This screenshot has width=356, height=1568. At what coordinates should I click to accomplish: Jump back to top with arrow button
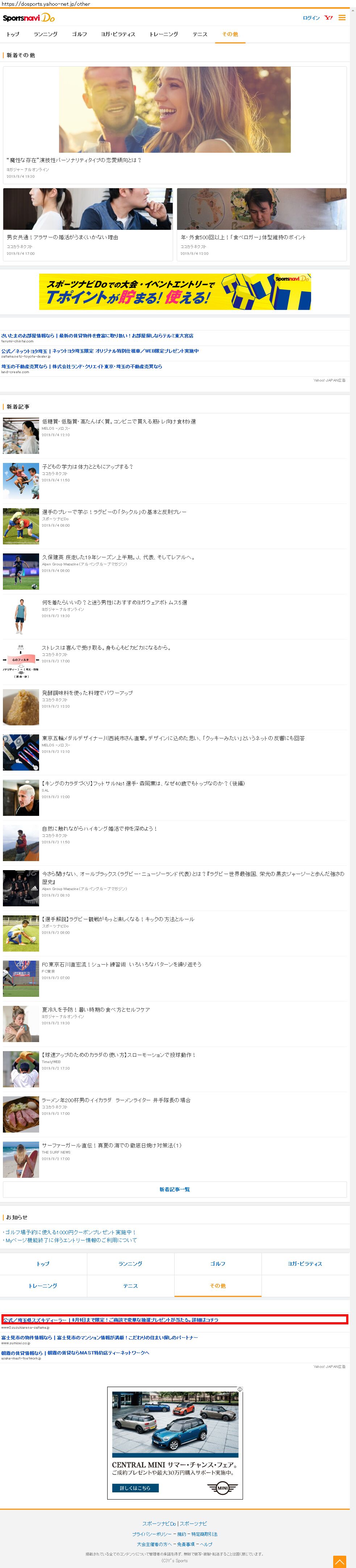[340, 1562]
